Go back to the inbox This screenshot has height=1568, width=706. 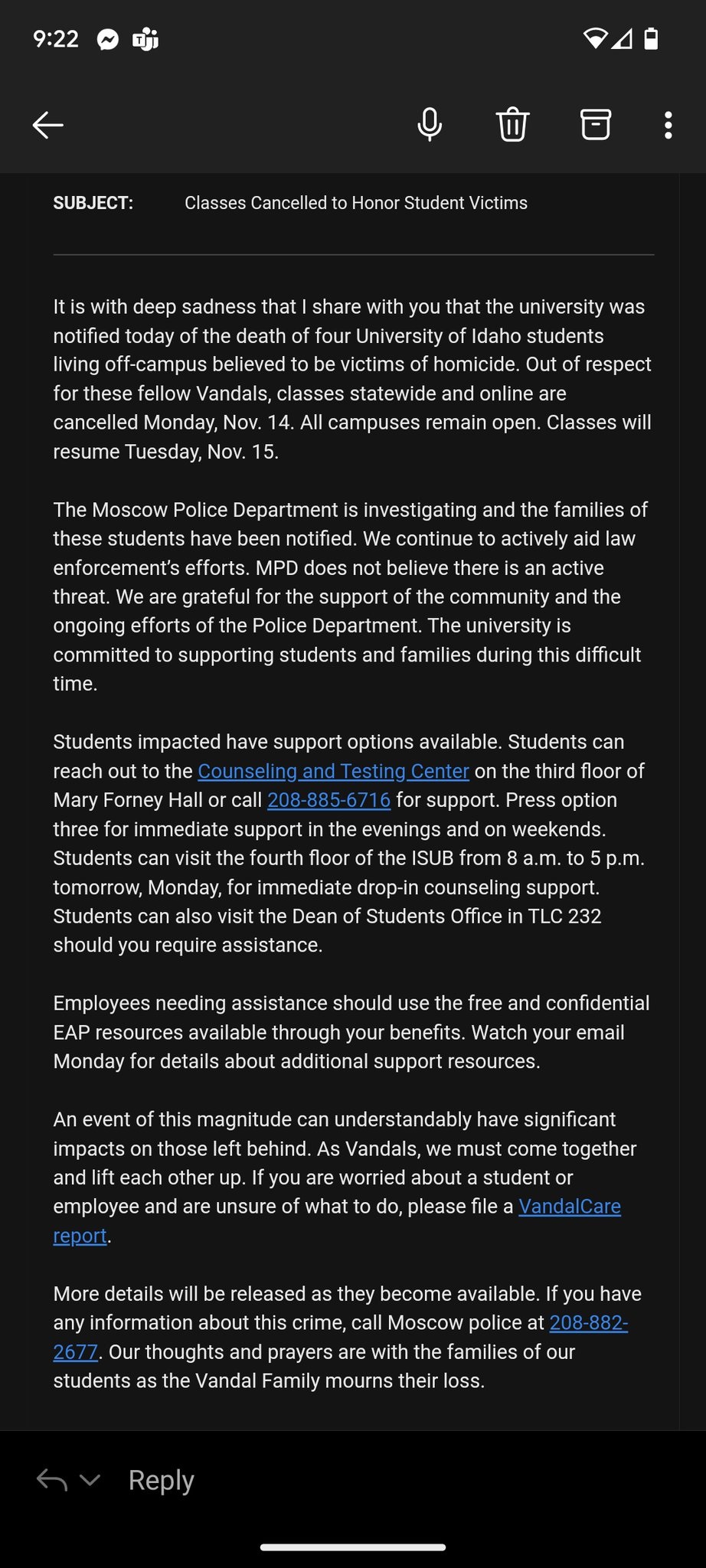point(47,125)
